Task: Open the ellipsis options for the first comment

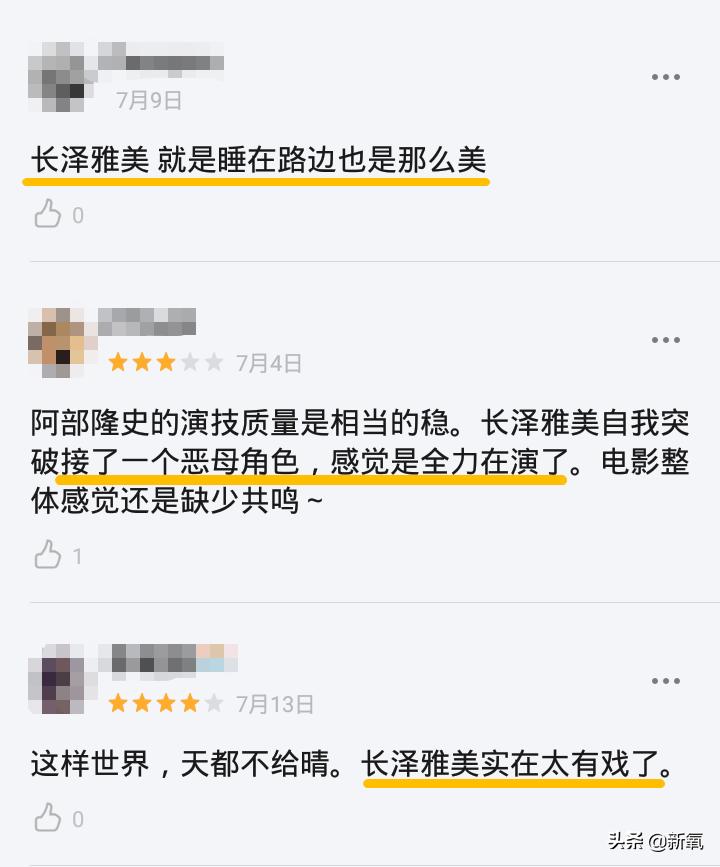Action: pos(666,75)
